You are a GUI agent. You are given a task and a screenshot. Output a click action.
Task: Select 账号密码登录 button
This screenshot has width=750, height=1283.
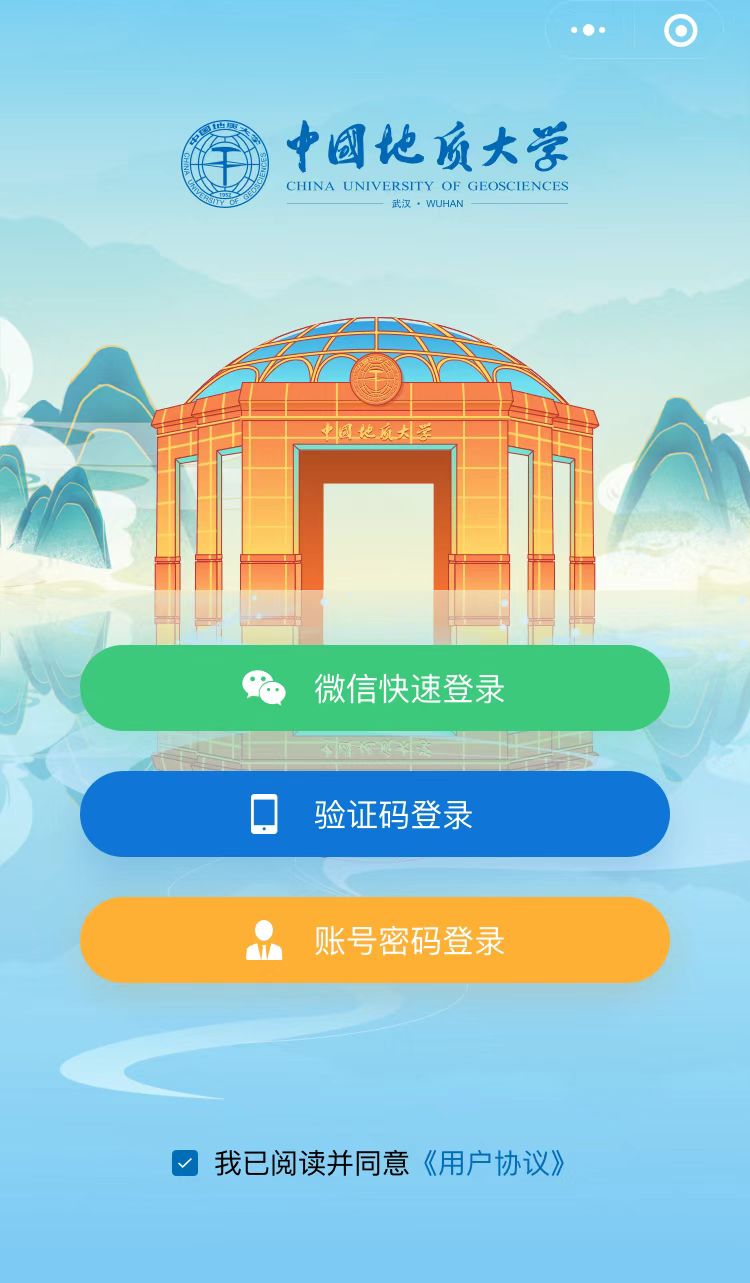[x=375, y=940]
